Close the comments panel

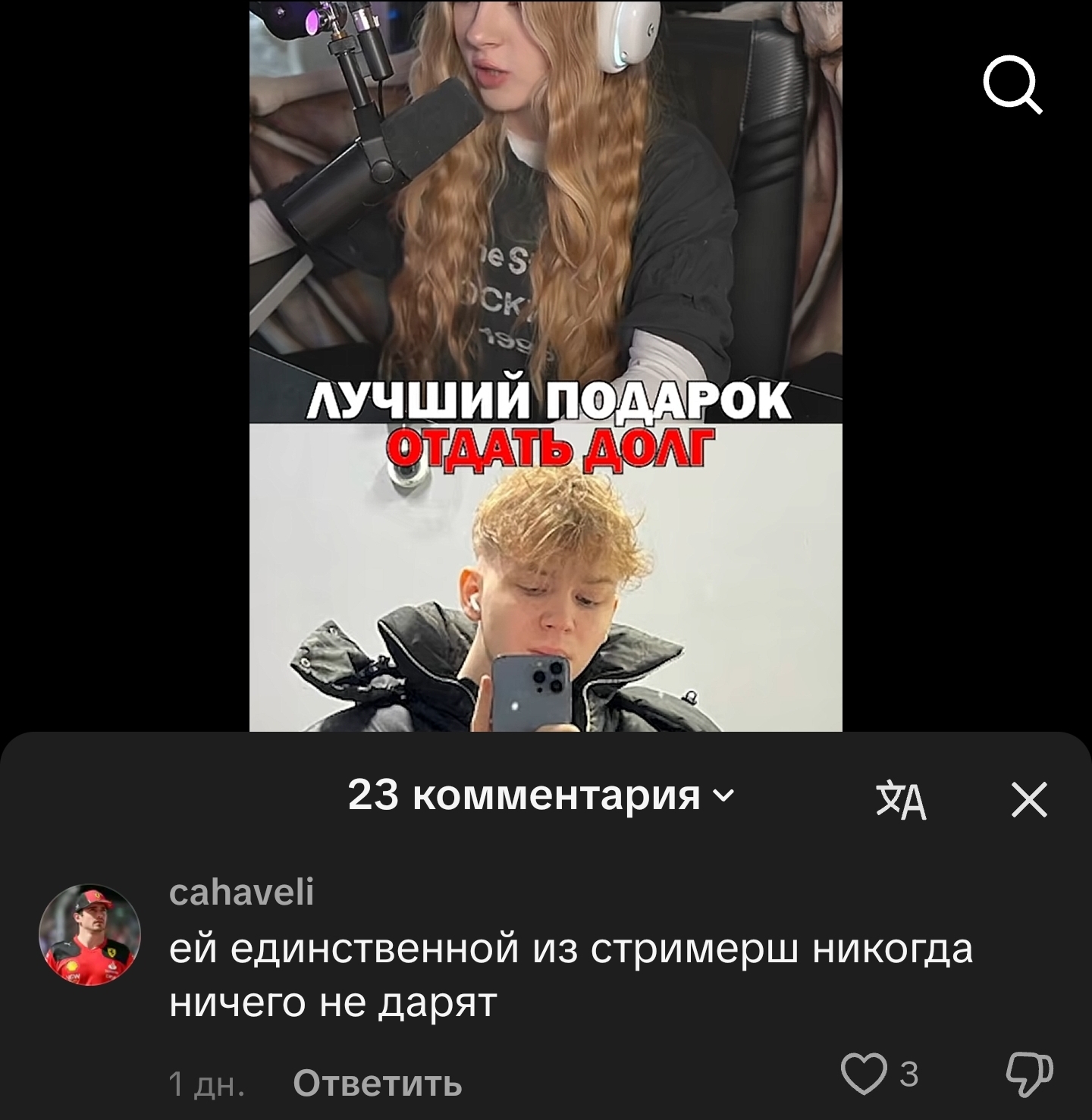tap(1029, 800)
